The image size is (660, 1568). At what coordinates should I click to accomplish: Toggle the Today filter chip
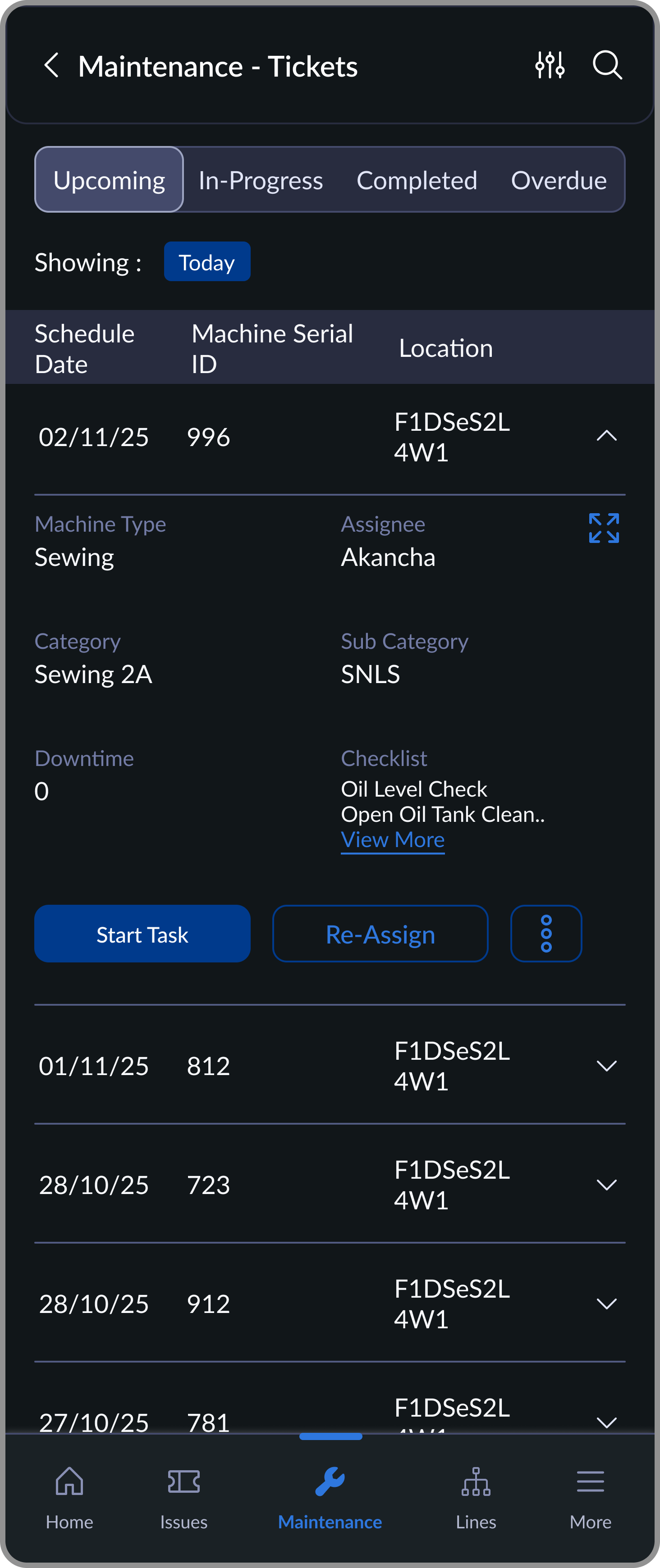[206, 261]
